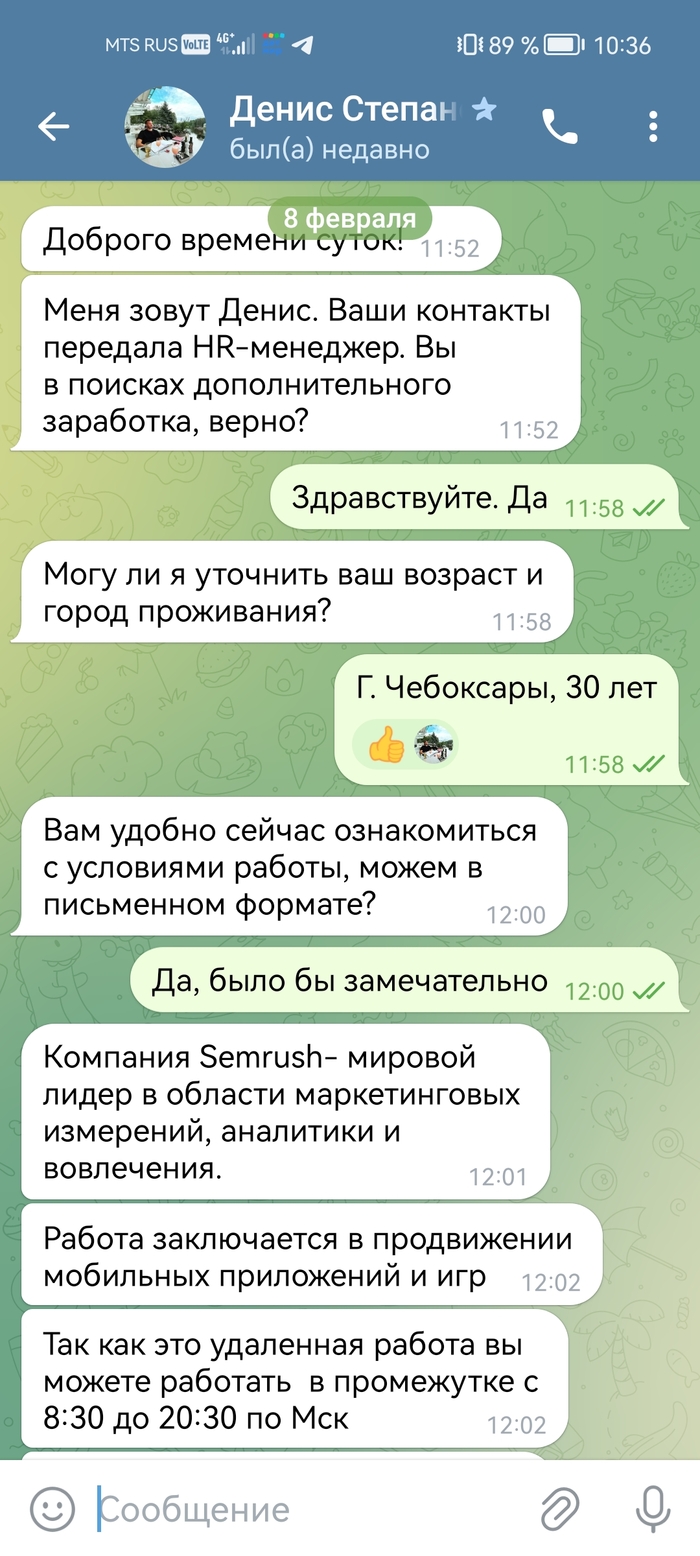This screenshot has width=700, height=1556.
Task: Tap the thumbs-up reaction on Чебоксары message
Action: point(387,744)
